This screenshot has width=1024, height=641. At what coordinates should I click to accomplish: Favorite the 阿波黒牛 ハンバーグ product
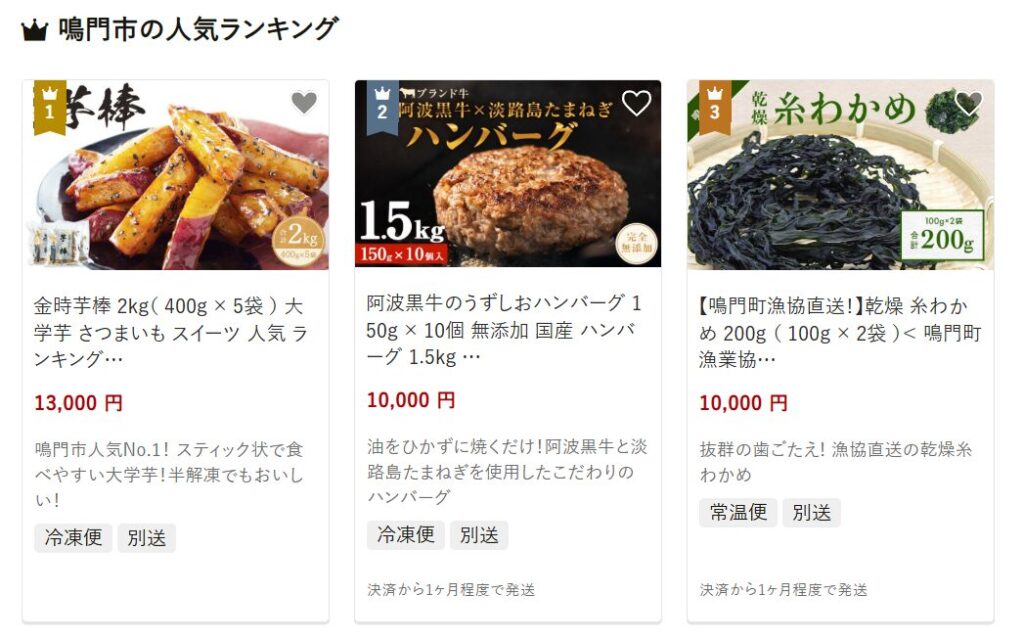pyautogui.click(x=636, y=102)
